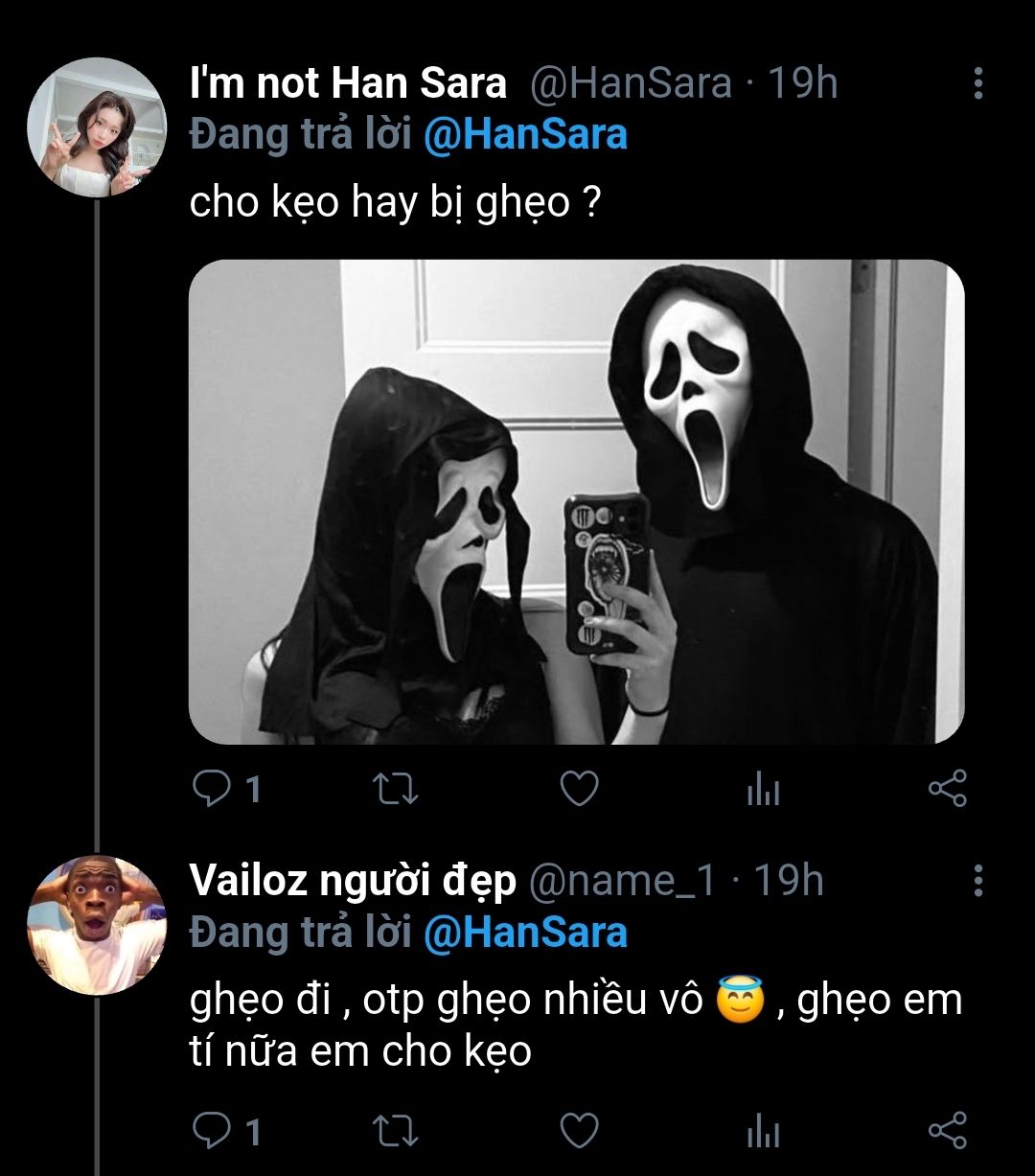View analytics of Han Sara's photo tweet

[x=763, y=791]
